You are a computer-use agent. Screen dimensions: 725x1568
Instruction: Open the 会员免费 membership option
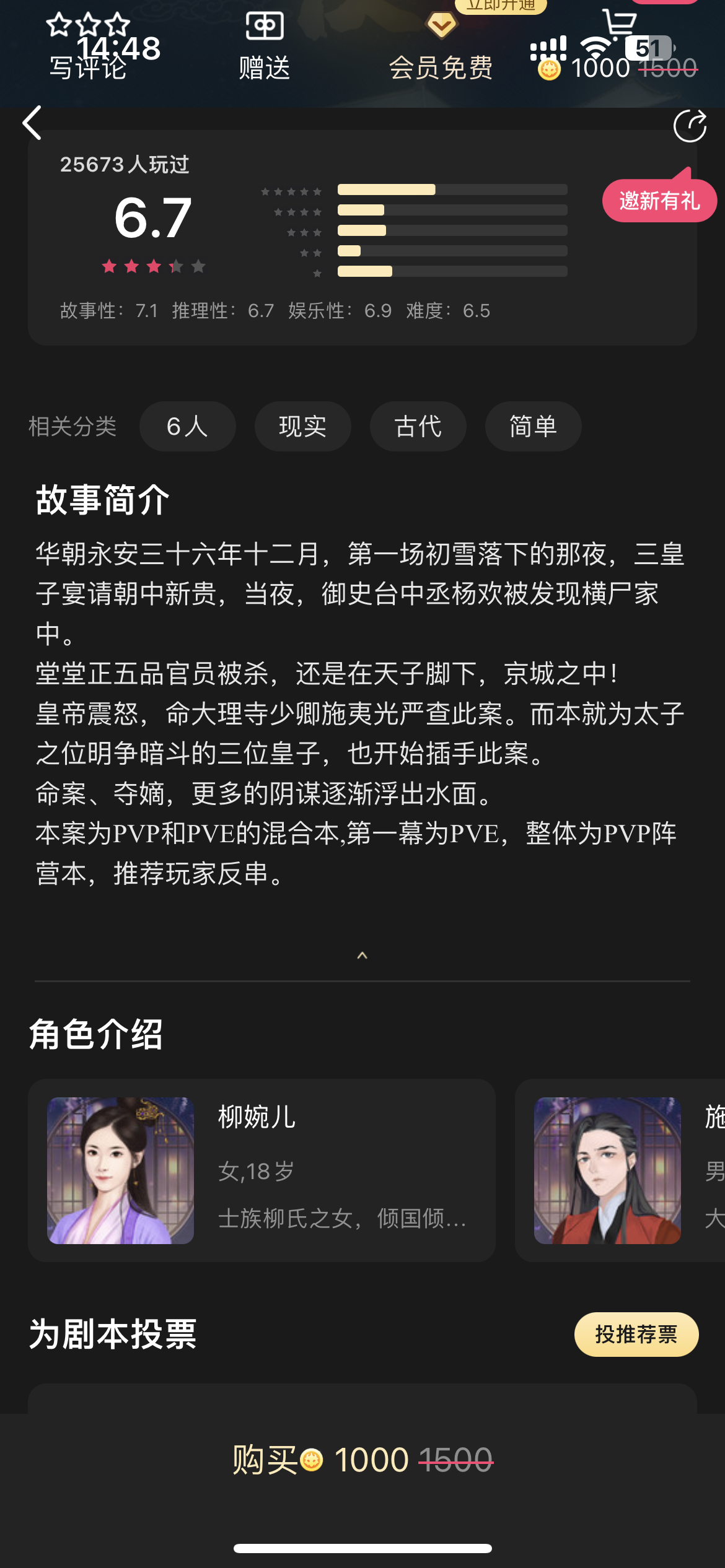[x=441, y=50]
